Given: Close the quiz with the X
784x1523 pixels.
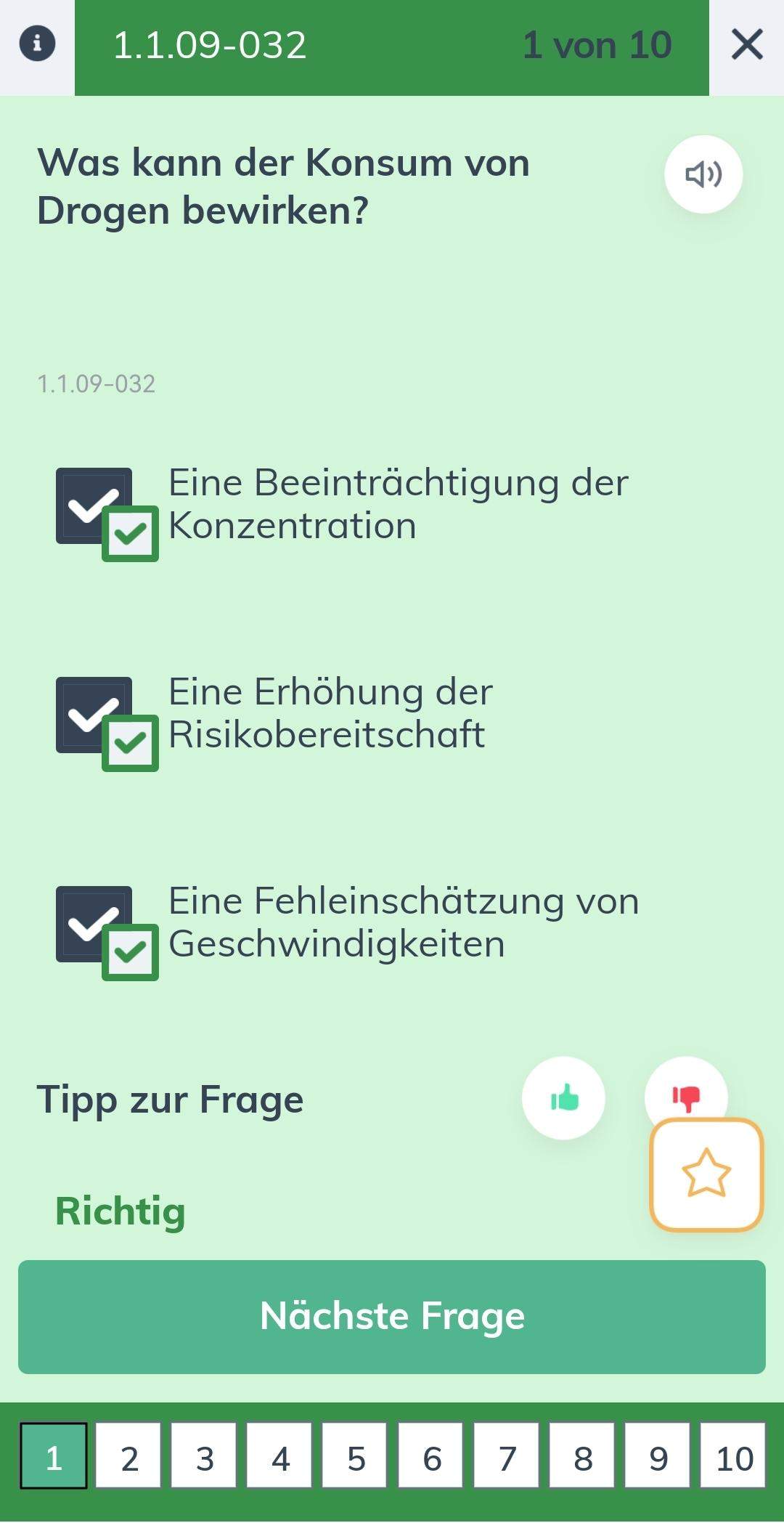Looking at the screenshot, I should point(747,44).
